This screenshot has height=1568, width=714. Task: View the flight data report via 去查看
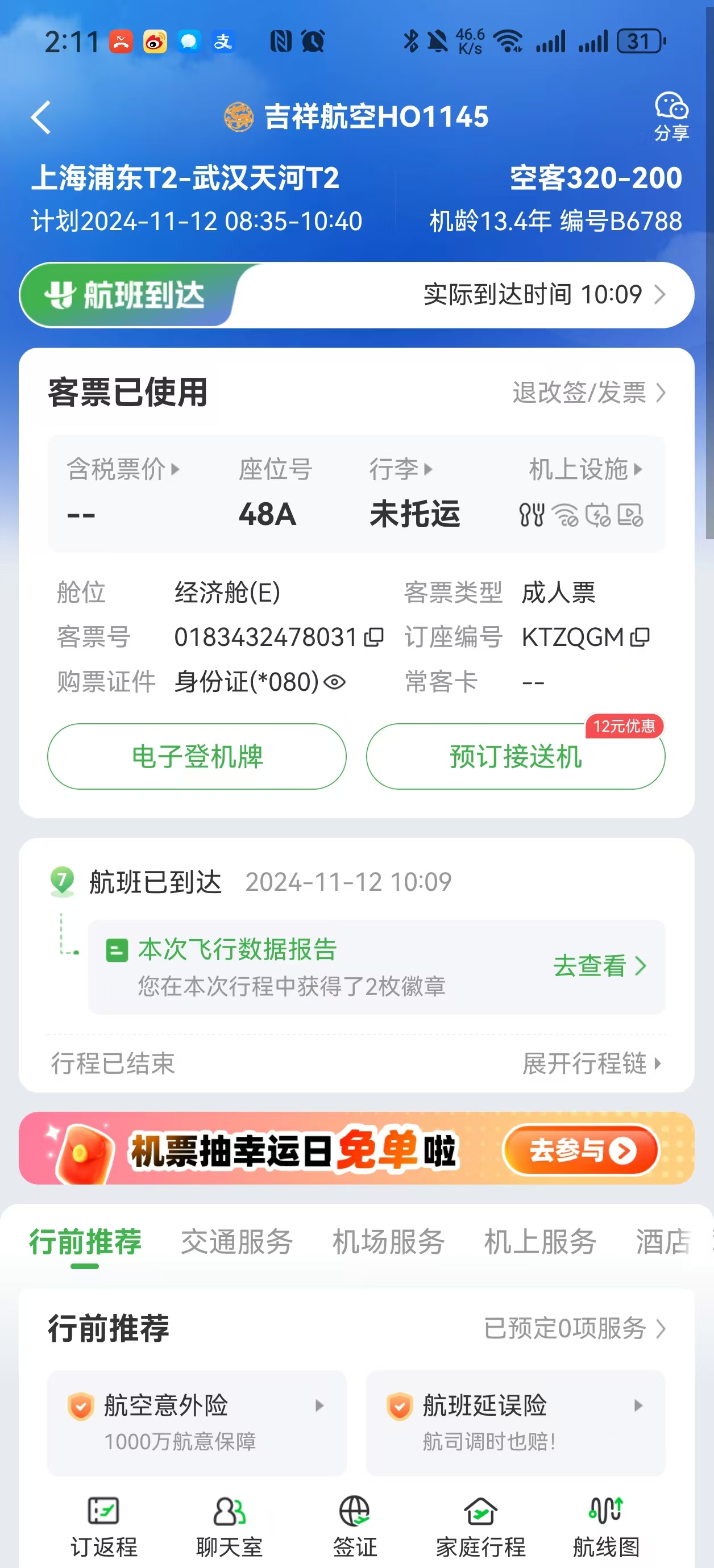[599, 966]
